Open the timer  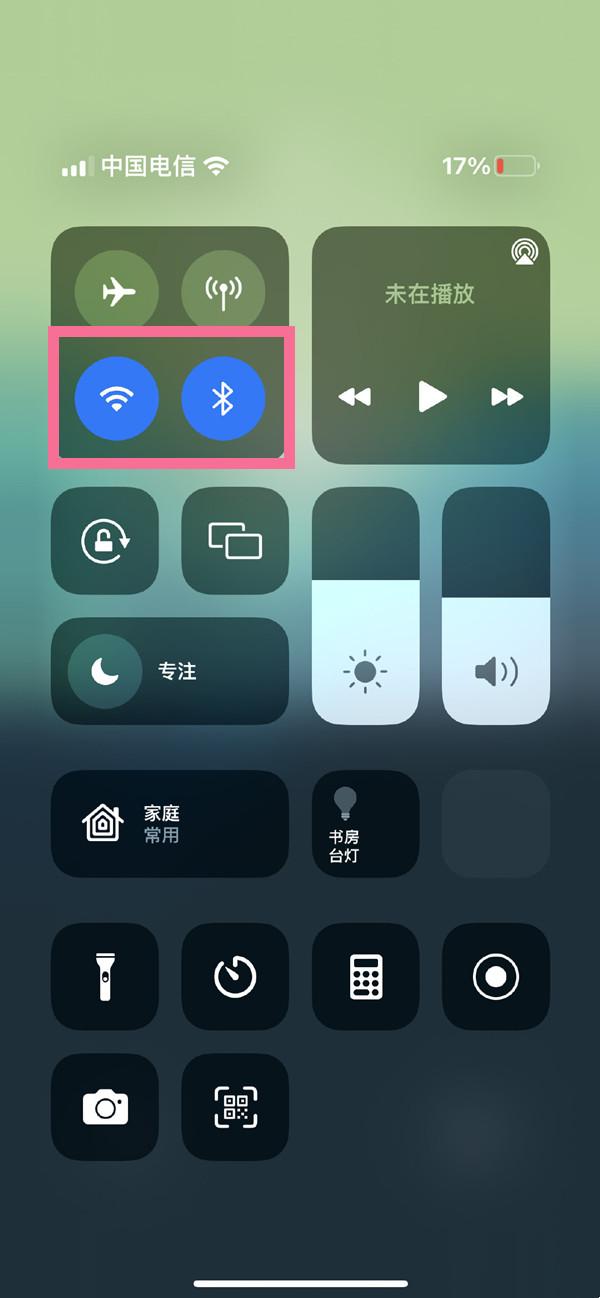(x=235, y=976)
